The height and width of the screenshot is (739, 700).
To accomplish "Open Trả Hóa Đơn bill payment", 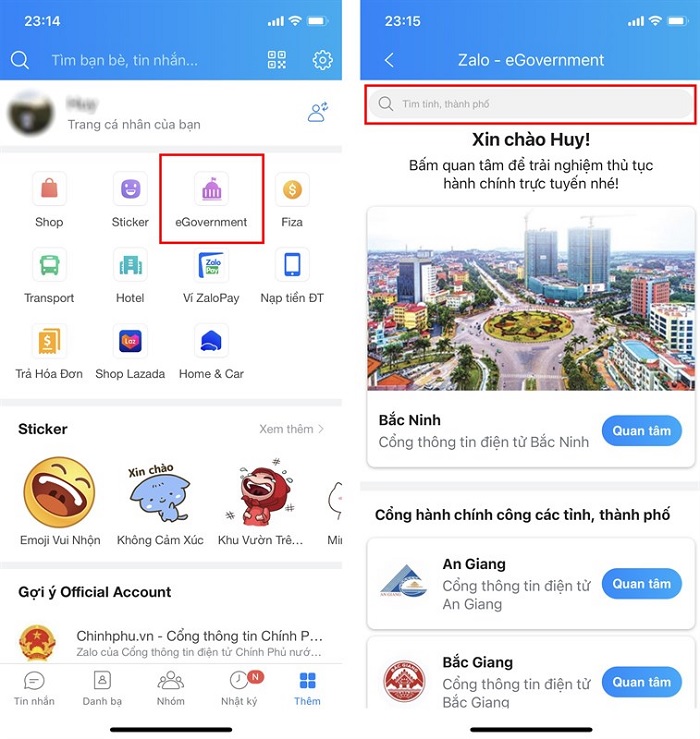I will click(49, 351).
